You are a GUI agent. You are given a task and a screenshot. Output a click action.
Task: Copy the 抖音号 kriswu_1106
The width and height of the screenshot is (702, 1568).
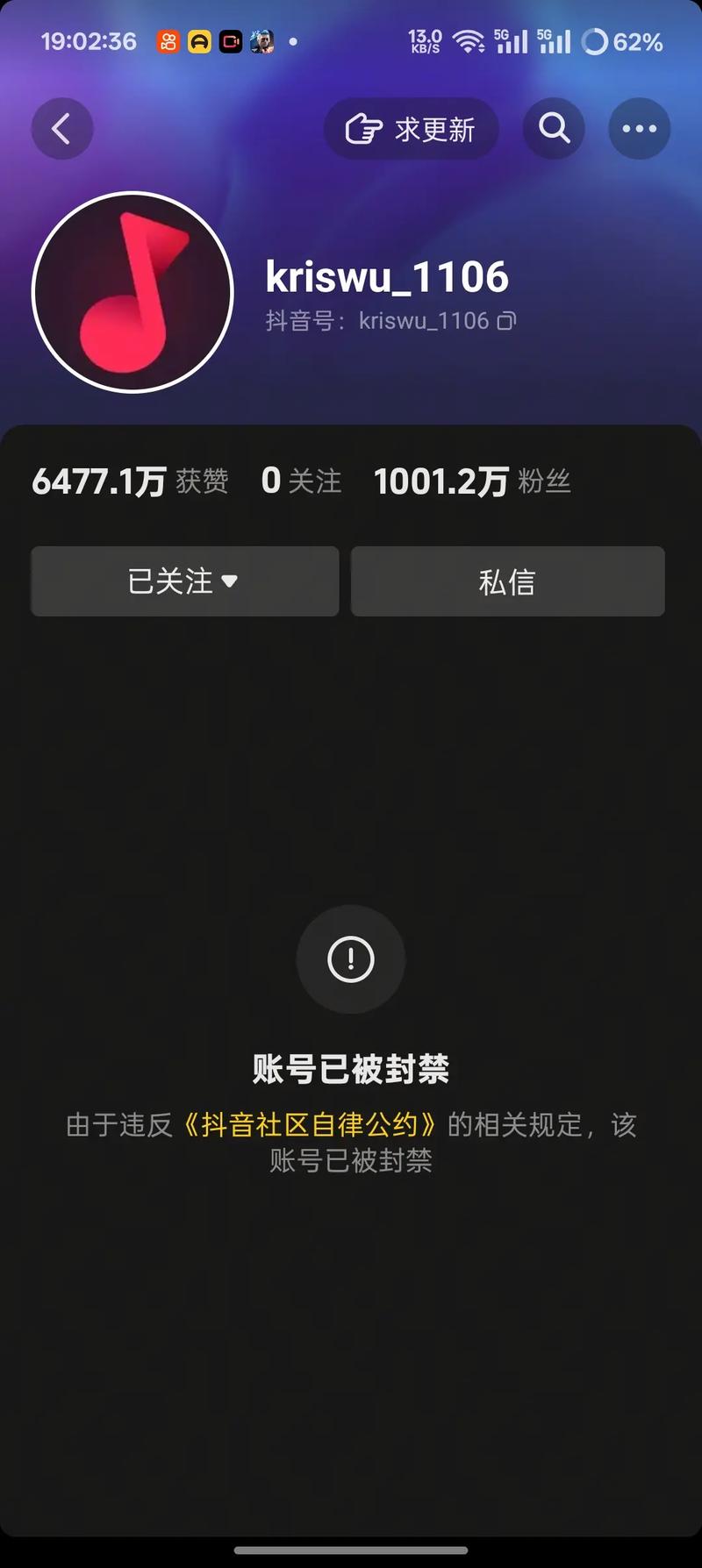pyautogui.click(x=507, y=321)
